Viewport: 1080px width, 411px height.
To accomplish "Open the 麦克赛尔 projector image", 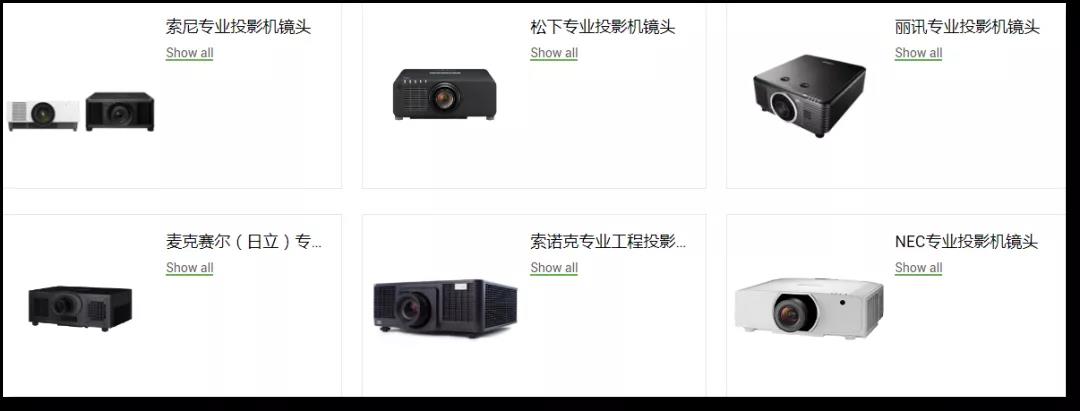I will click(80, 307).
